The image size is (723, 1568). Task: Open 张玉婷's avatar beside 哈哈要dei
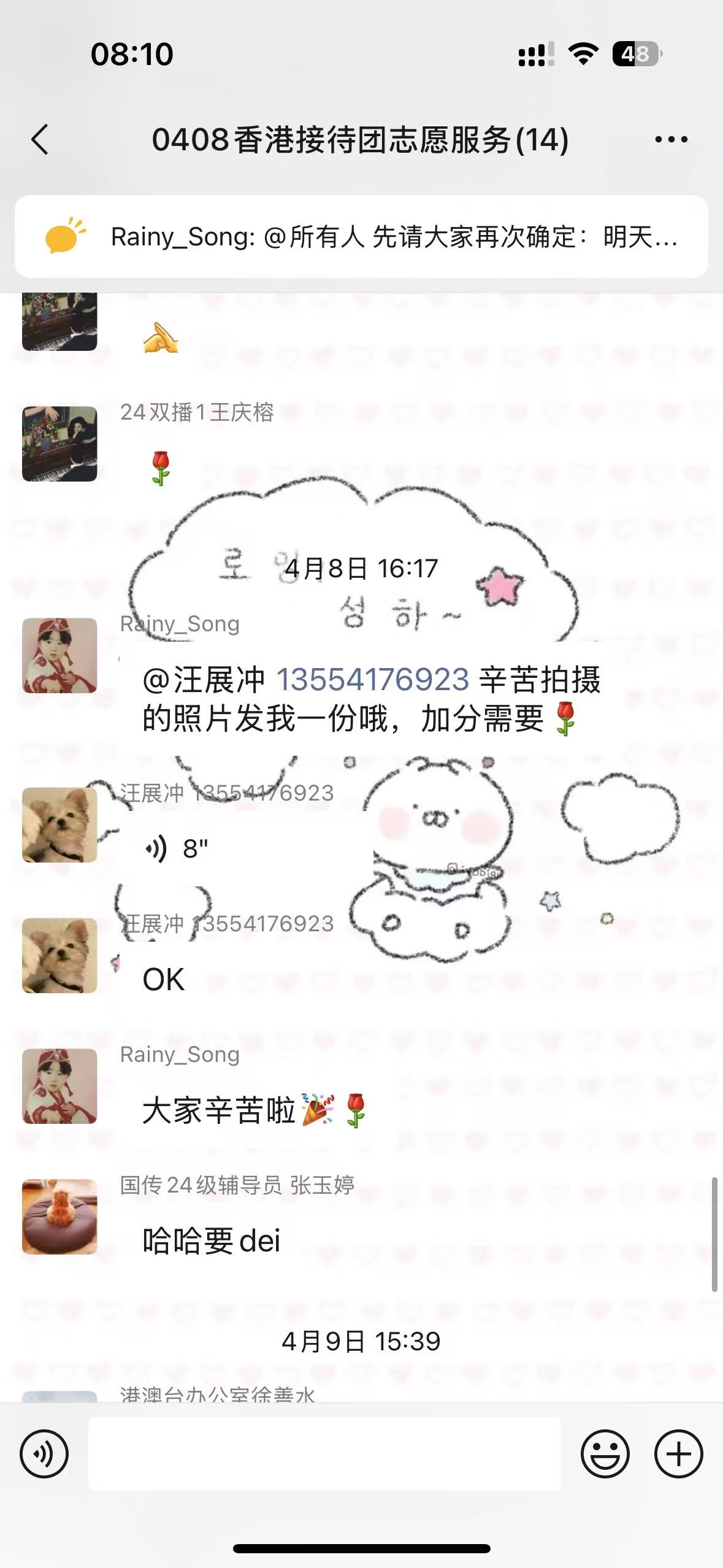point(59,1216)
